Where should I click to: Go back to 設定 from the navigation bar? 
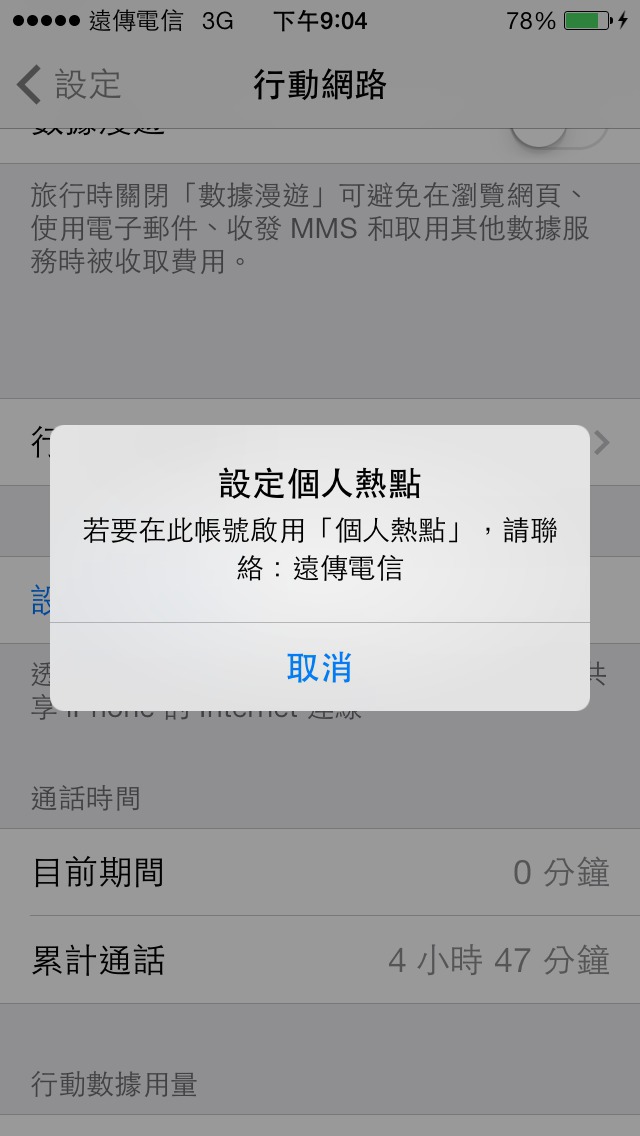tap(69, 85)
